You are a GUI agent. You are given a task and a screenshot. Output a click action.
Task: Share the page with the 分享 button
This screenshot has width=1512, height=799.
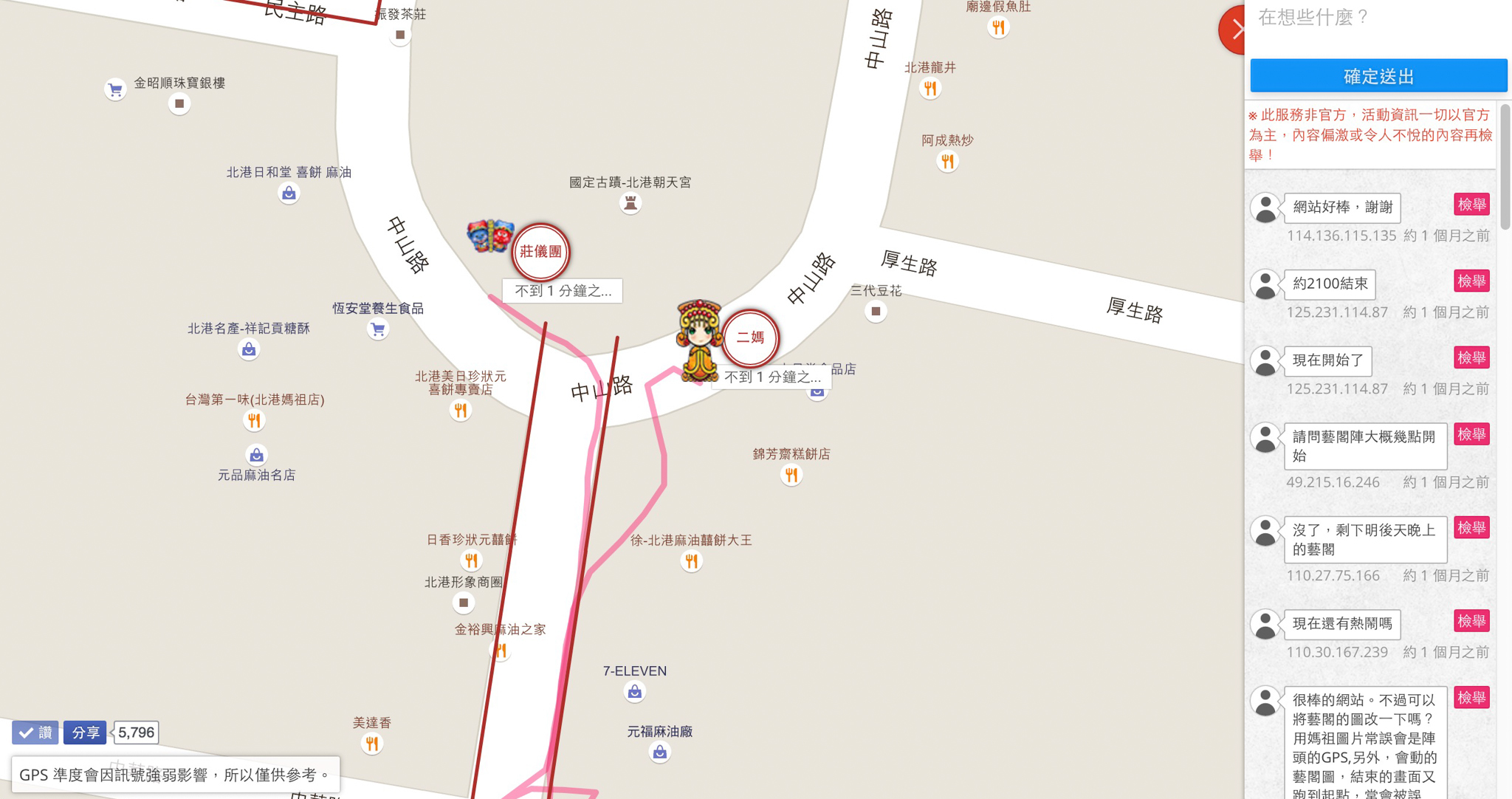[85, 733]
